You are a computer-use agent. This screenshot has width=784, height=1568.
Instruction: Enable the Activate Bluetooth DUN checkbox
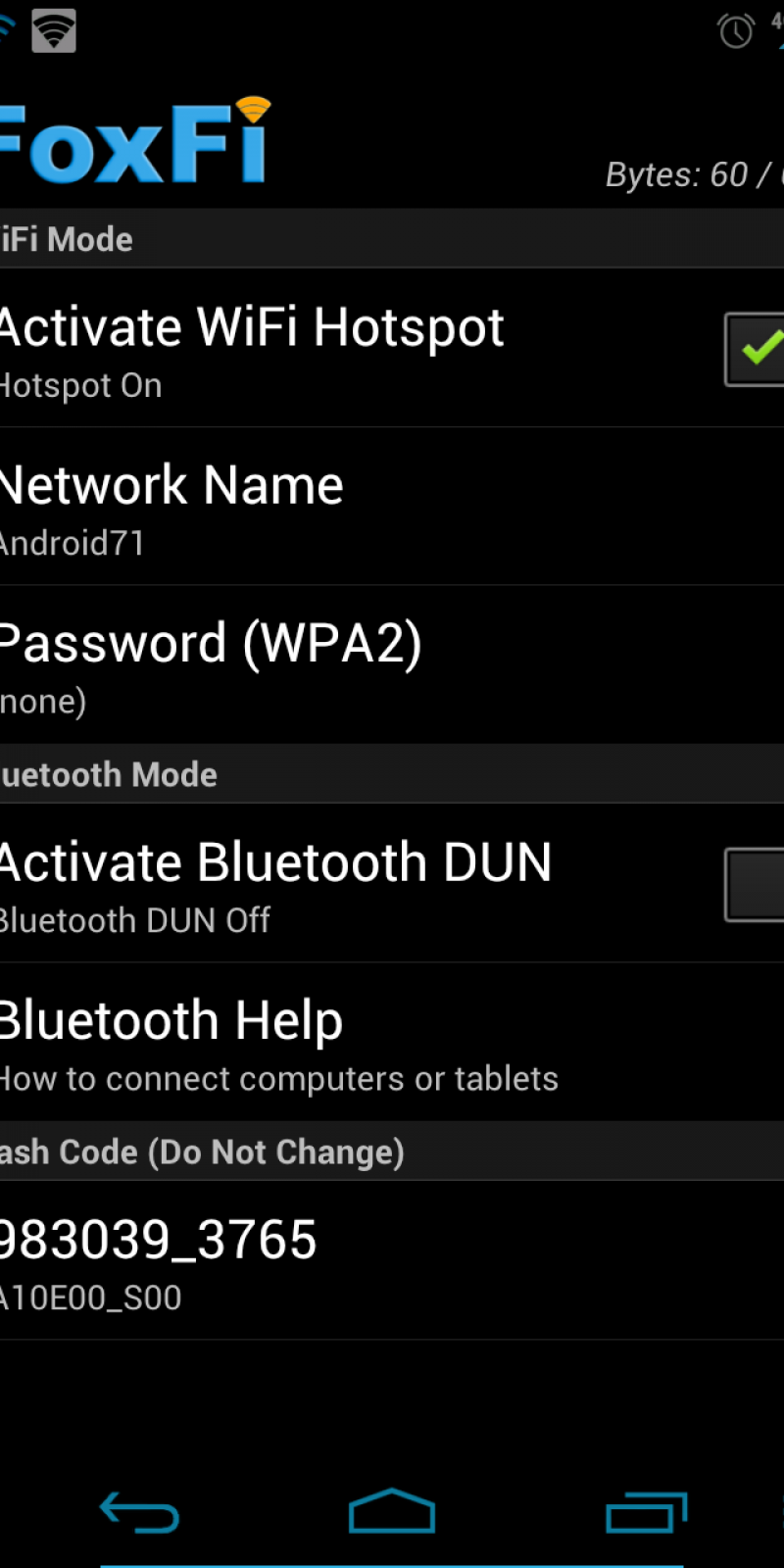coord(756,884)
